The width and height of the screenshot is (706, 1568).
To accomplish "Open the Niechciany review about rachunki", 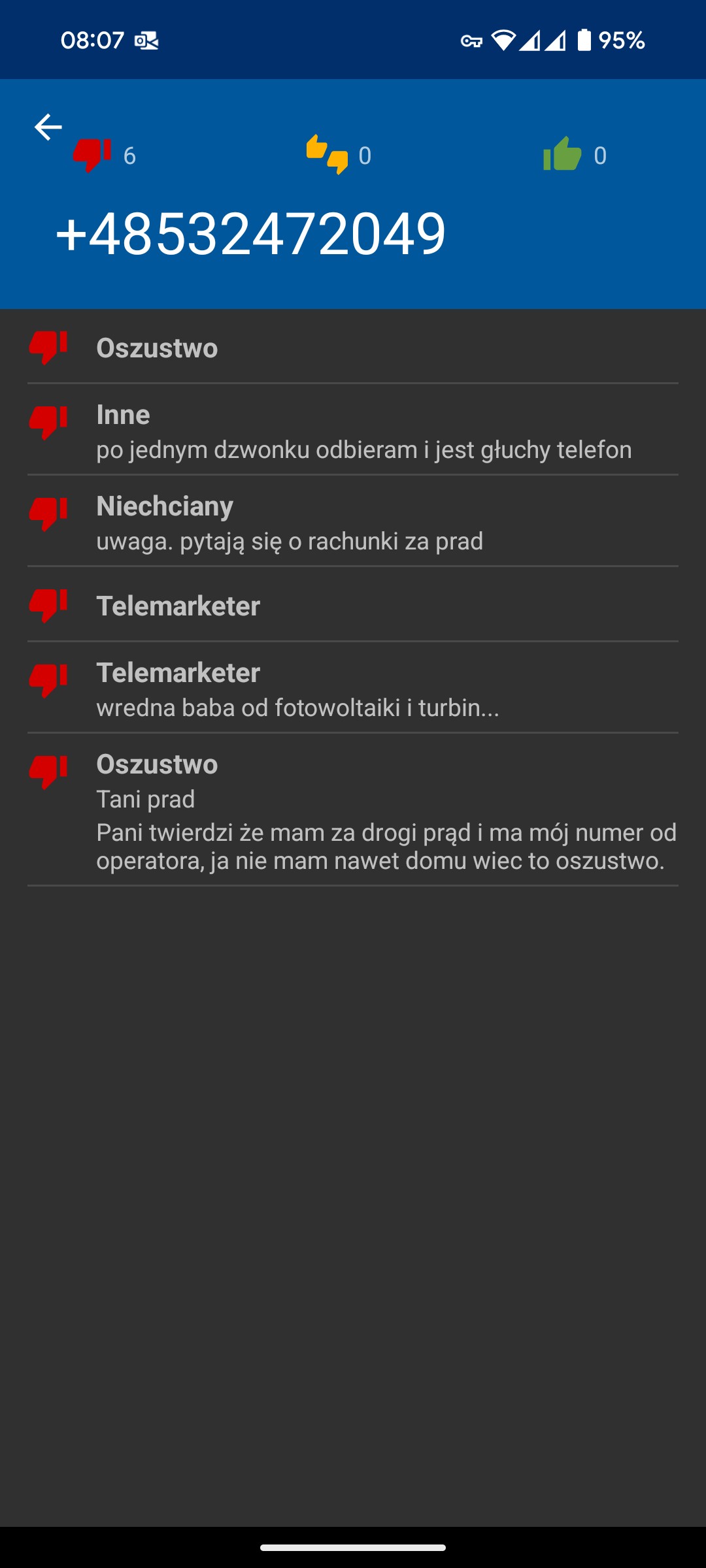I will (353, 521).
